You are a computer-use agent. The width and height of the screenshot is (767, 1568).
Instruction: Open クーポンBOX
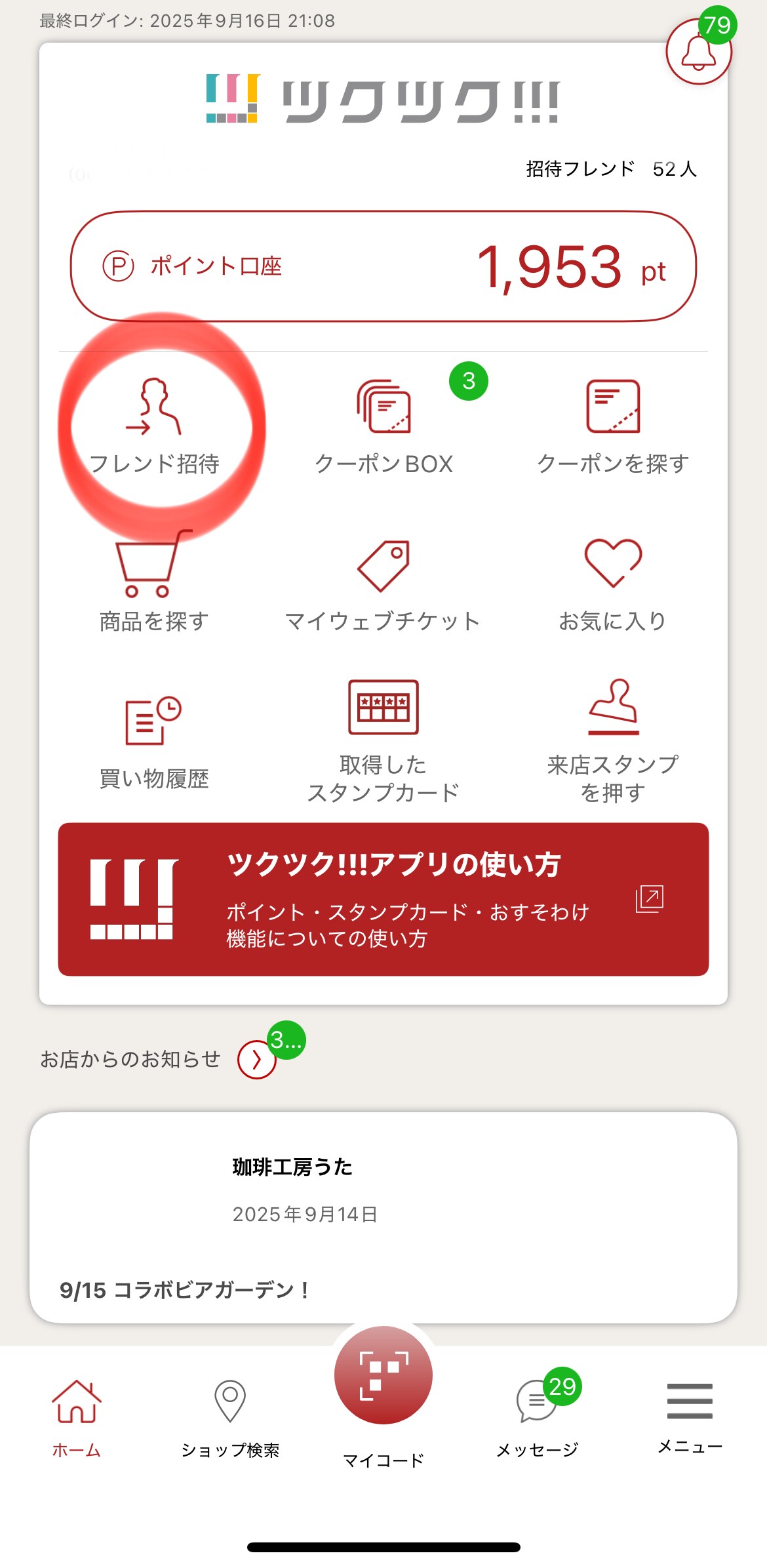(383, 426)
